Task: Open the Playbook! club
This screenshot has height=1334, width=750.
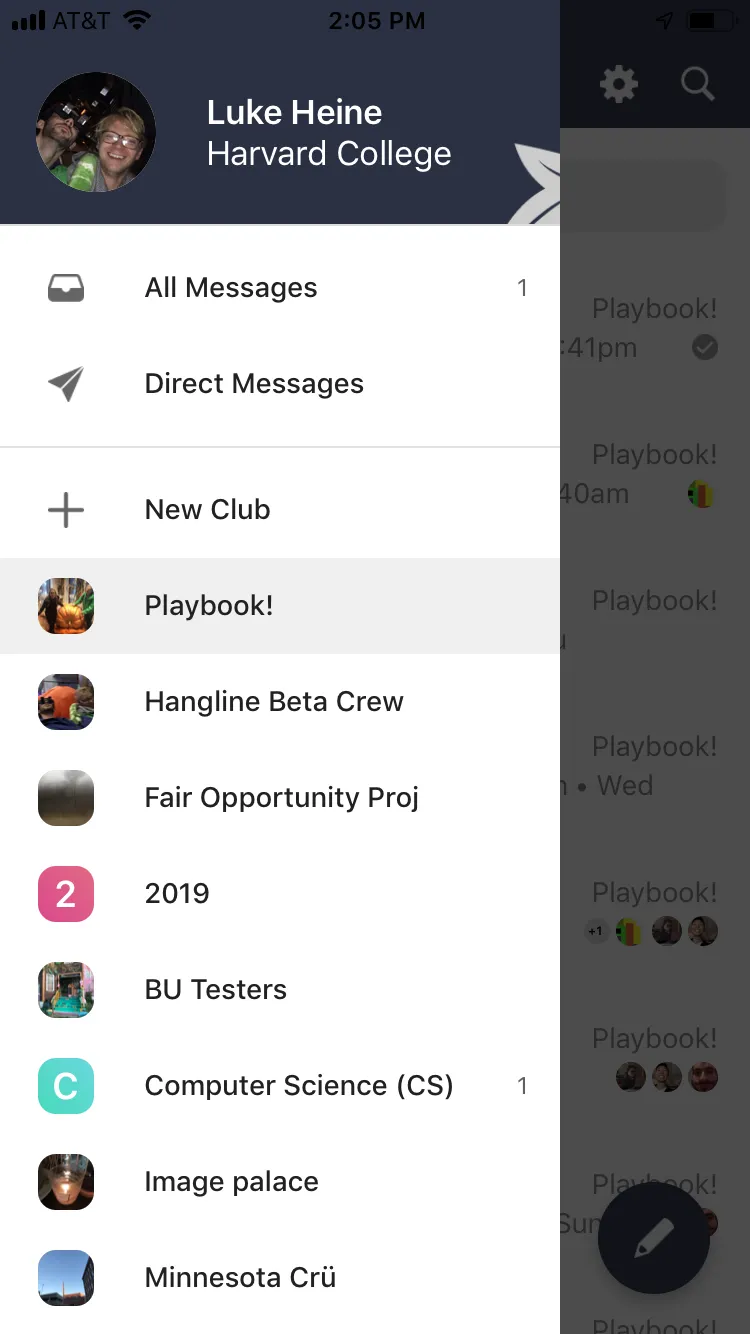Action: 208,605
